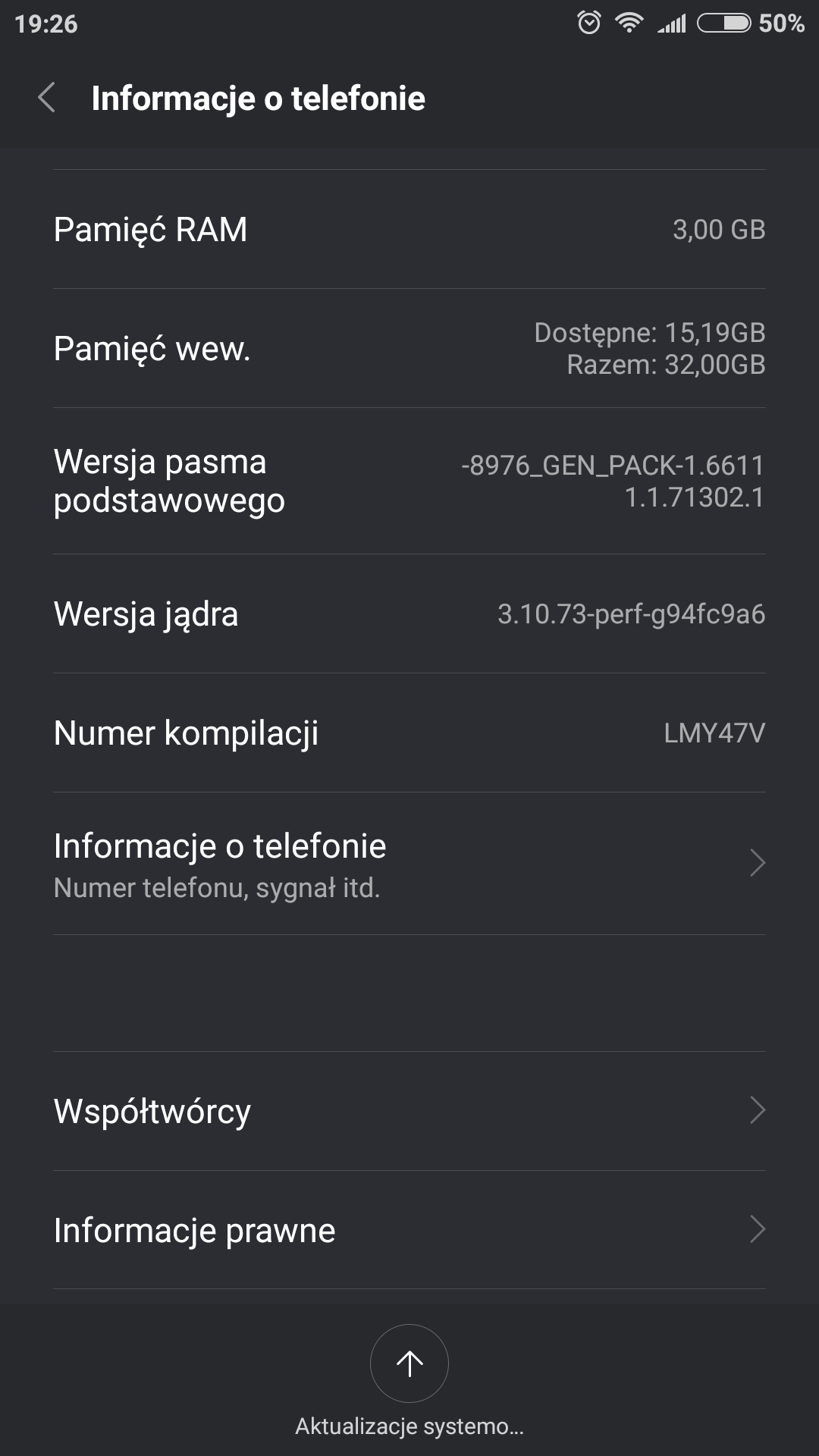
Task: Tap the Wersja jądra row
Action: pyautogui.click(x=409, y=613)
